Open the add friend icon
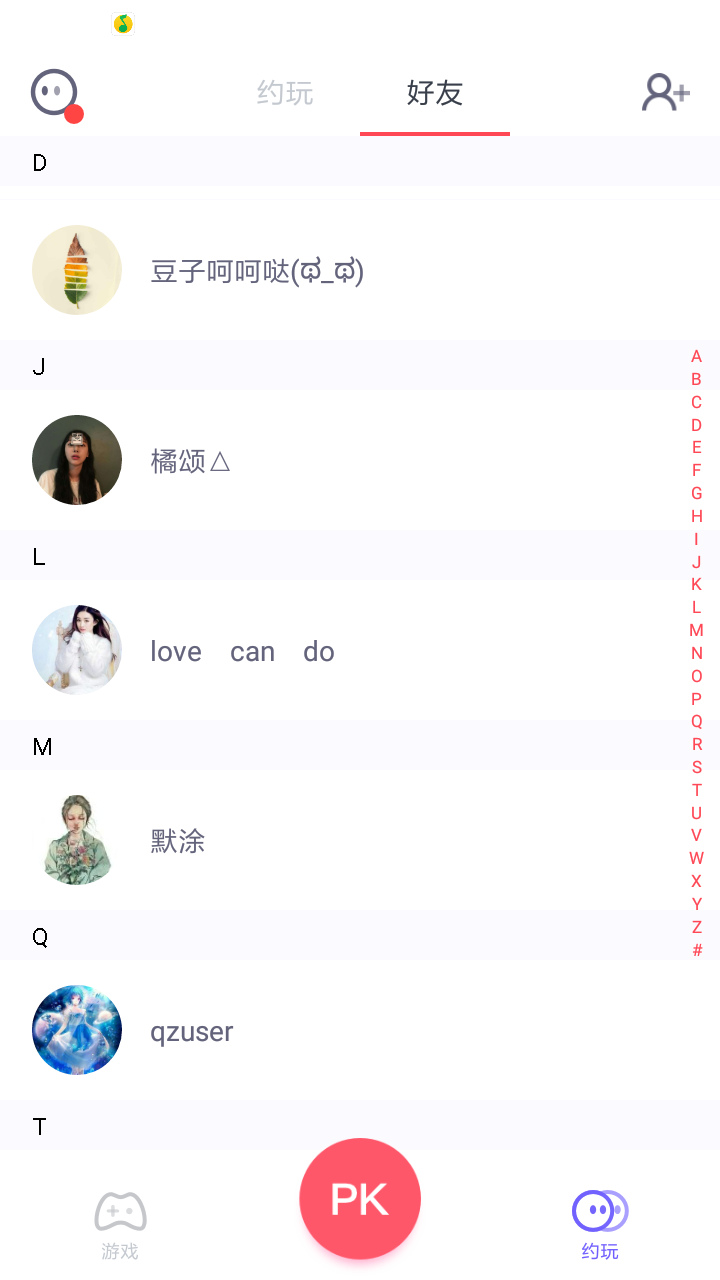720x1280 pixels. (665, 93)
